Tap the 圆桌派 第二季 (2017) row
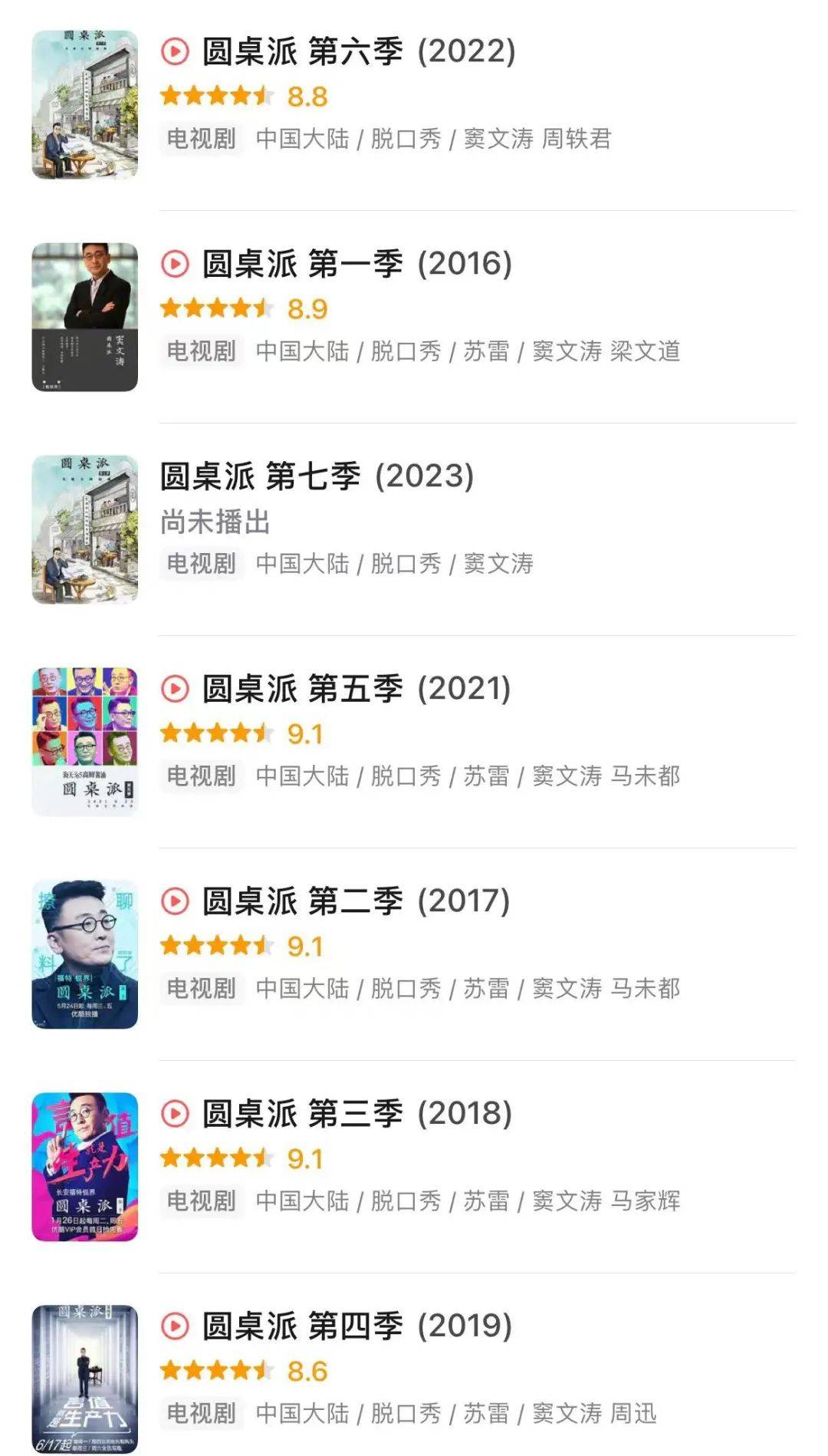Image resolution: width=828 pixels, height=1456 pixels. click(356, 901)
